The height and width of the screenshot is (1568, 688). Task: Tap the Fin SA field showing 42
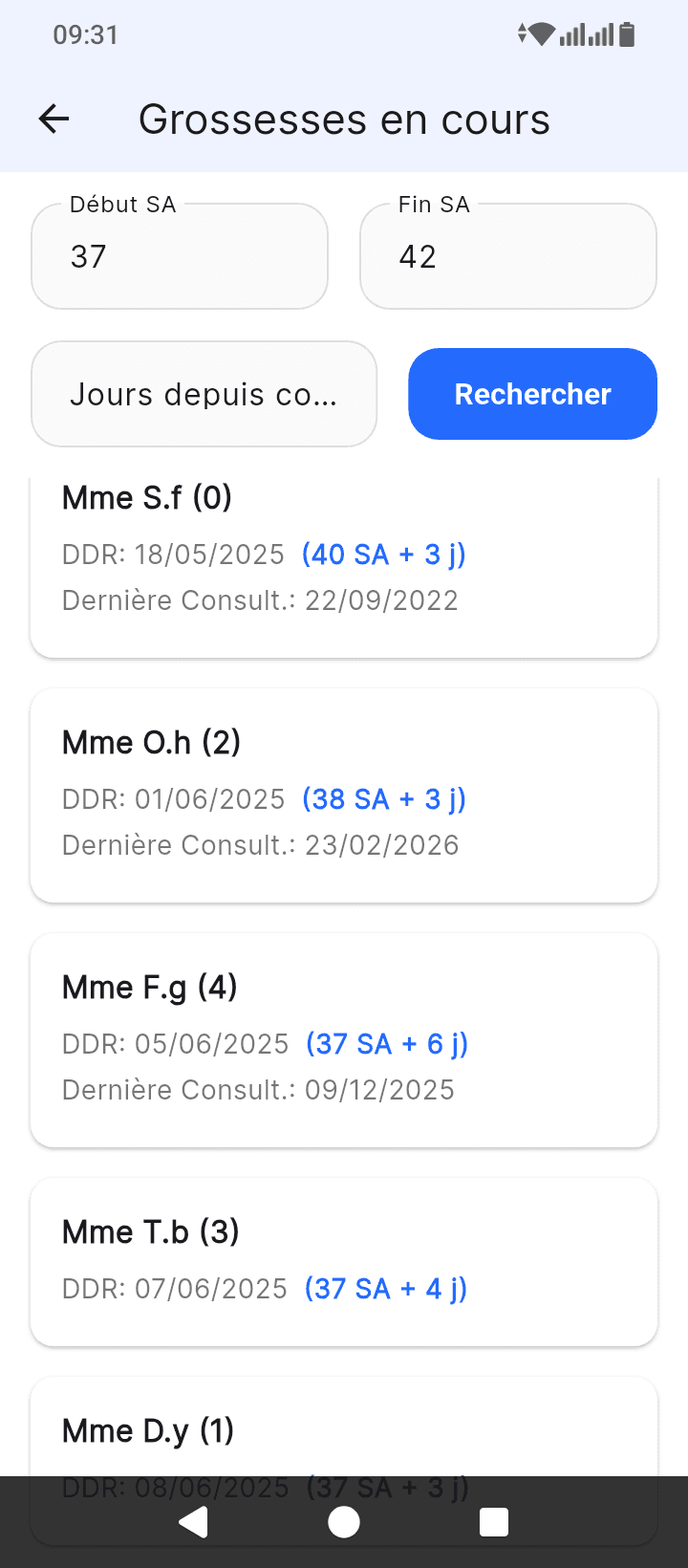pos(507,255)
